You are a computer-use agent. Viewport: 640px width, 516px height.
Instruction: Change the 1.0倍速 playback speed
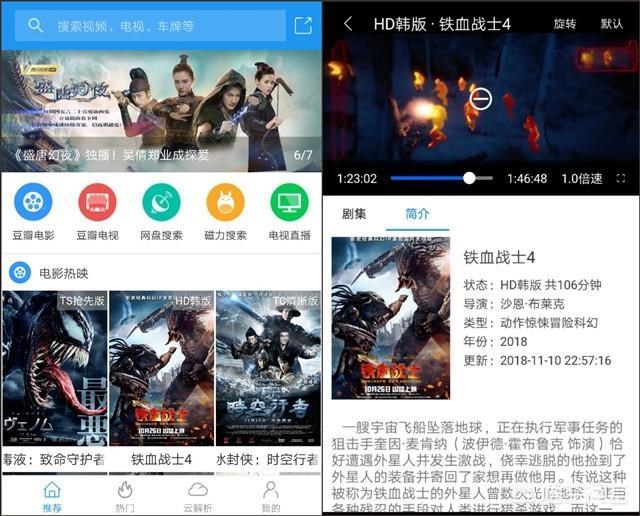[x=582, y=178]
